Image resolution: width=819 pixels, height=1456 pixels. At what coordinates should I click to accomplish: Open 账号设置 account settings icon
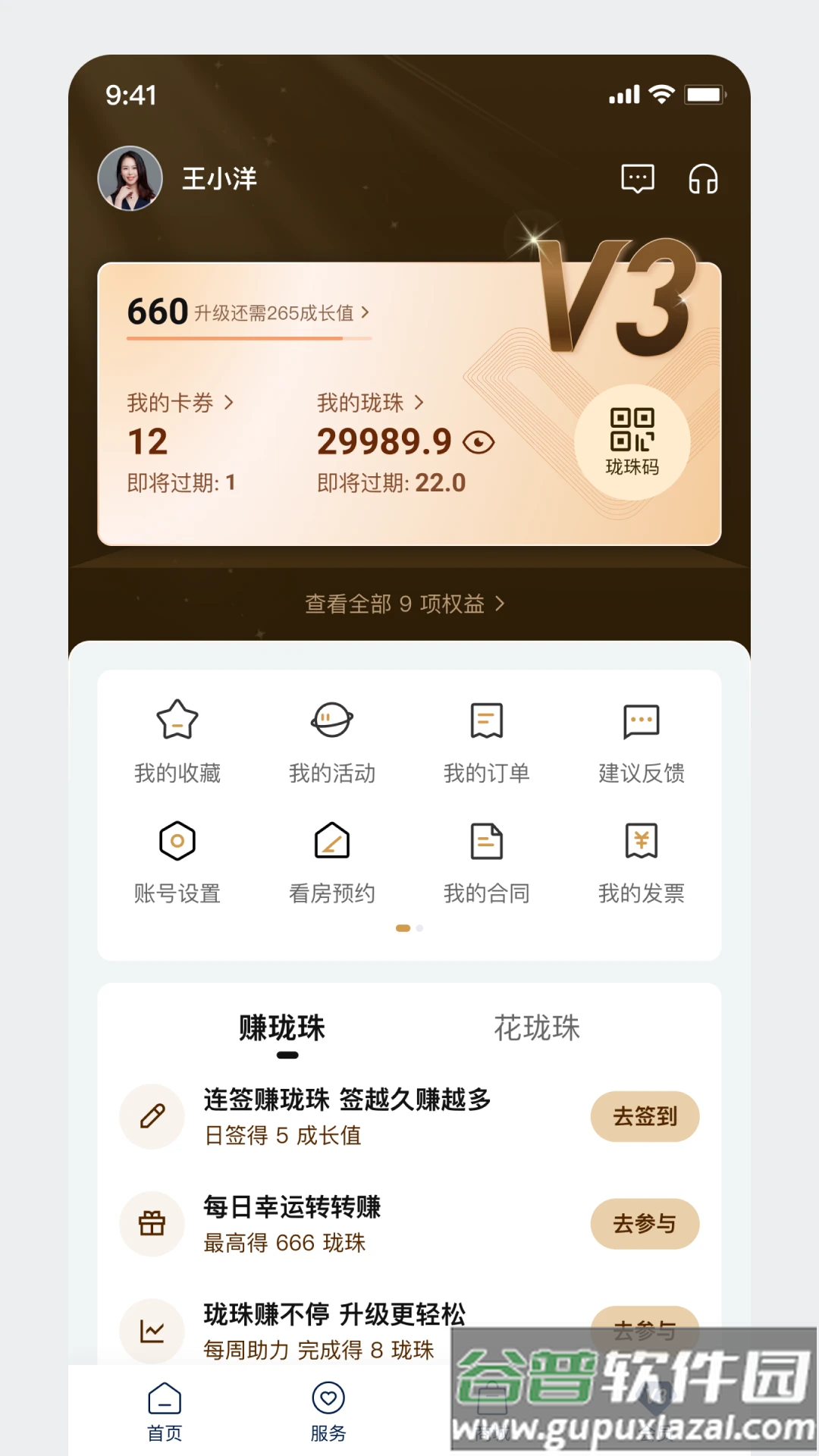point(177,840)
